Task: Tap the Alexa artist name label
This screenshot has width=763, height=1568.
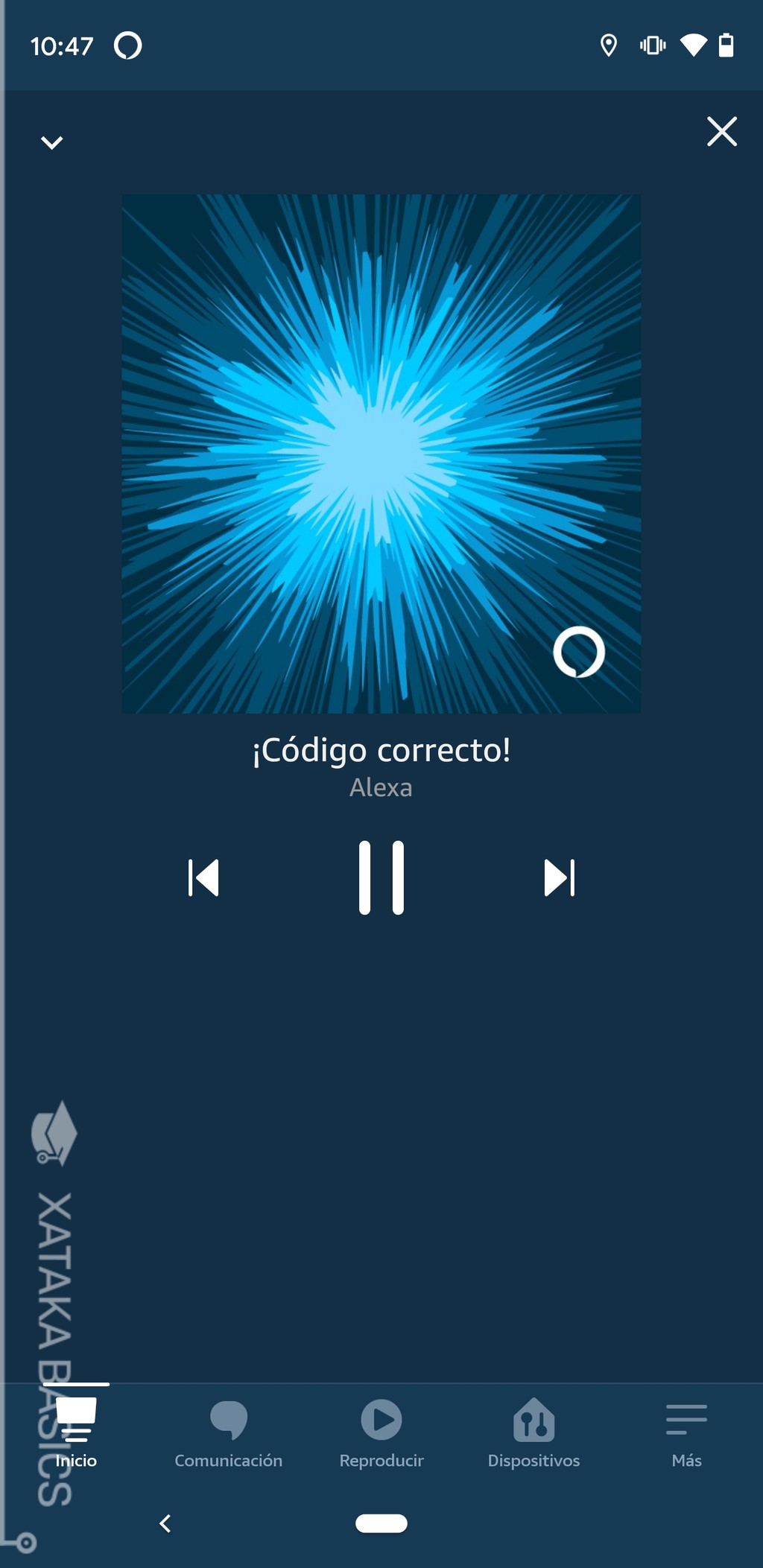Action: click(381, 788)
